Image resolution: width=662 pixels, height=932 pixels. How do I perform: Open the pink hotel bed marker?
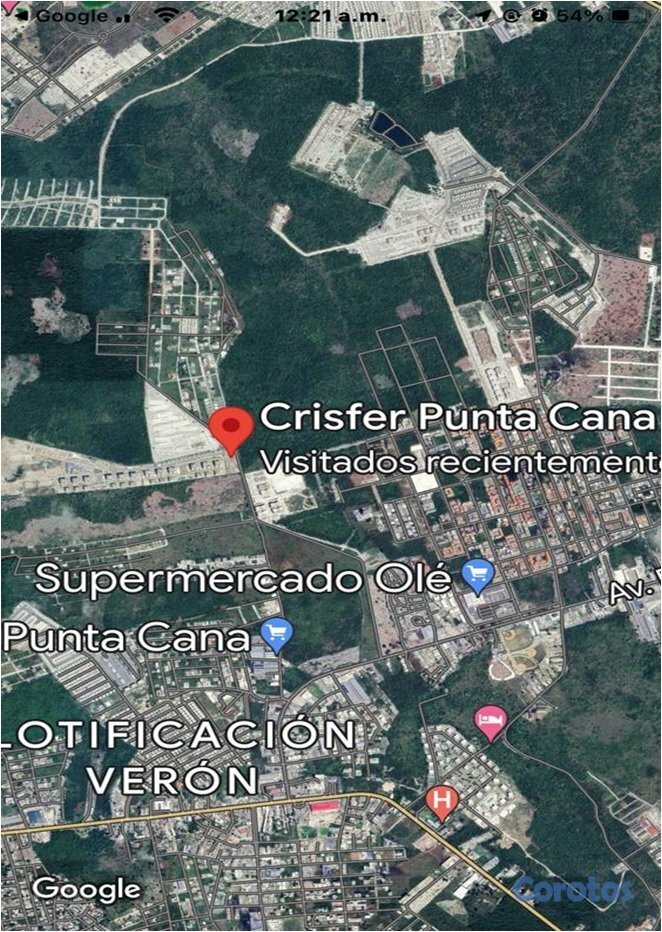489,720
